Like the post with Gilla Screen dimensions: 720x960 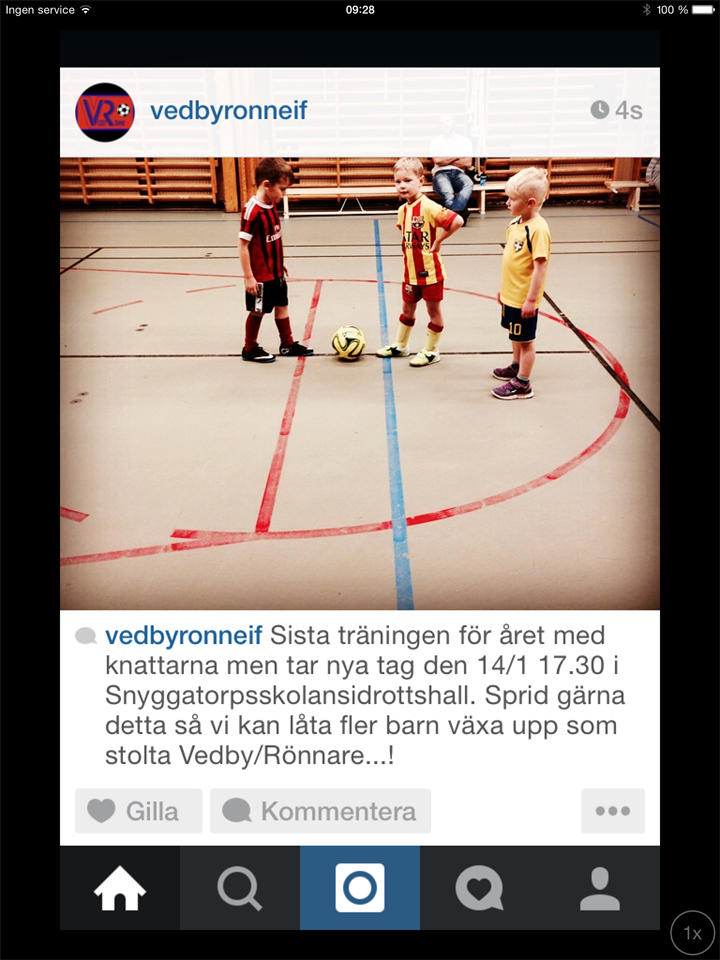(x=138, y=811)
